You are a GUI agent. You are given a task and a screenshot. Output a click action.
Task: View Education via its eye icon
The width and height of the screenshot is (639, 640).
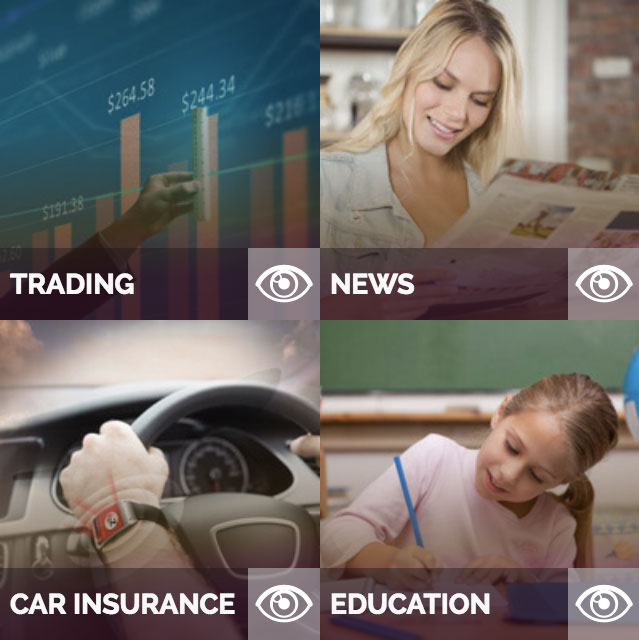pos(605,604)
